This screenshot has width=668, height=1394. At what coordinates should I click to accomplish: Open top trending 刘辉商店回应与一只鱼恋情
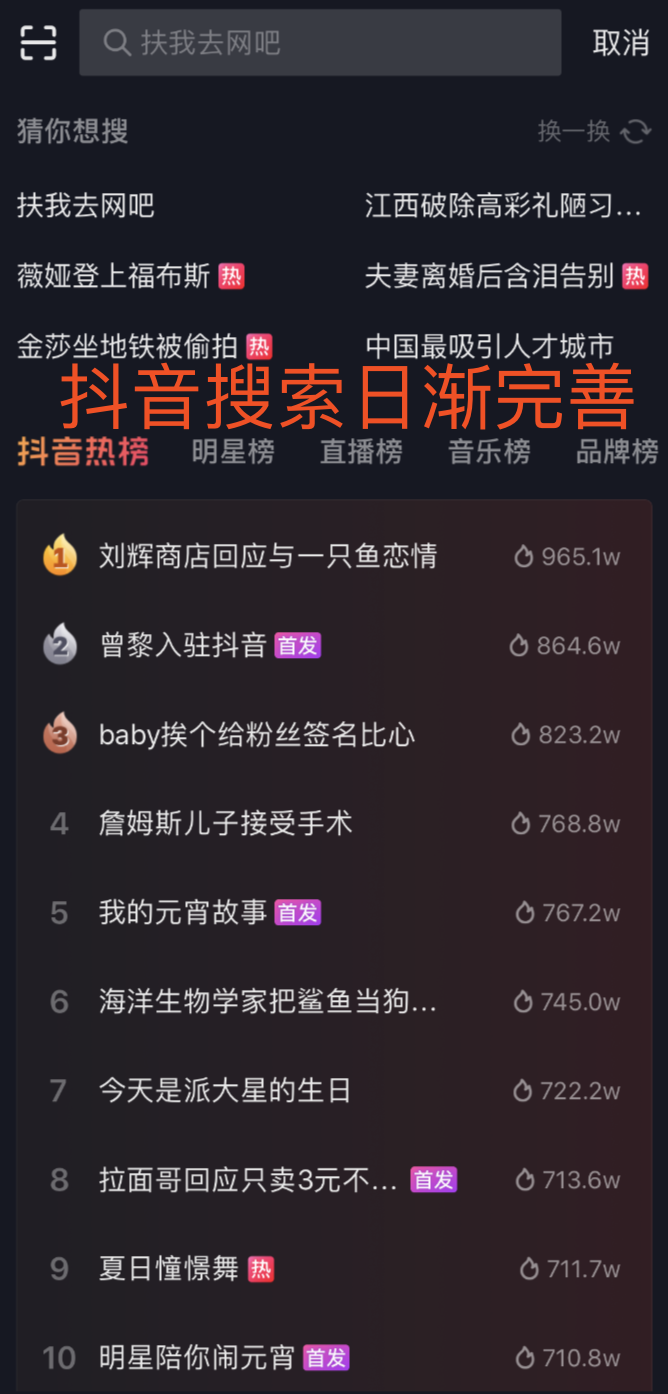point(268,556)
